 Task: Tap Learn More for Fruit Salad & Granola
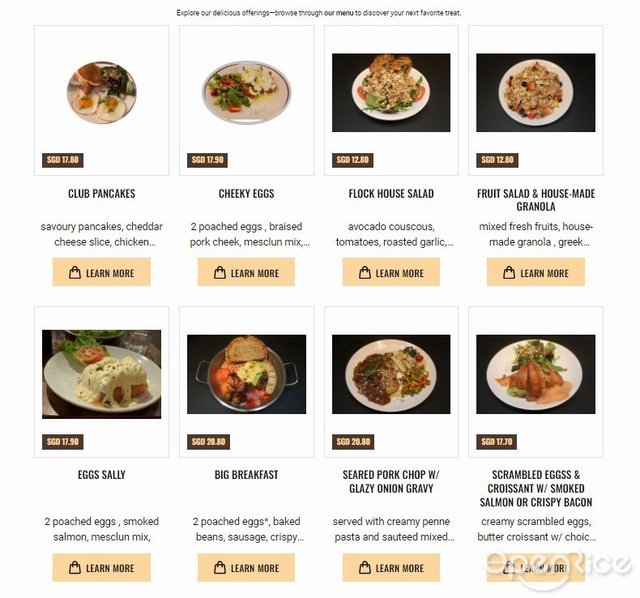pos(536,273)
